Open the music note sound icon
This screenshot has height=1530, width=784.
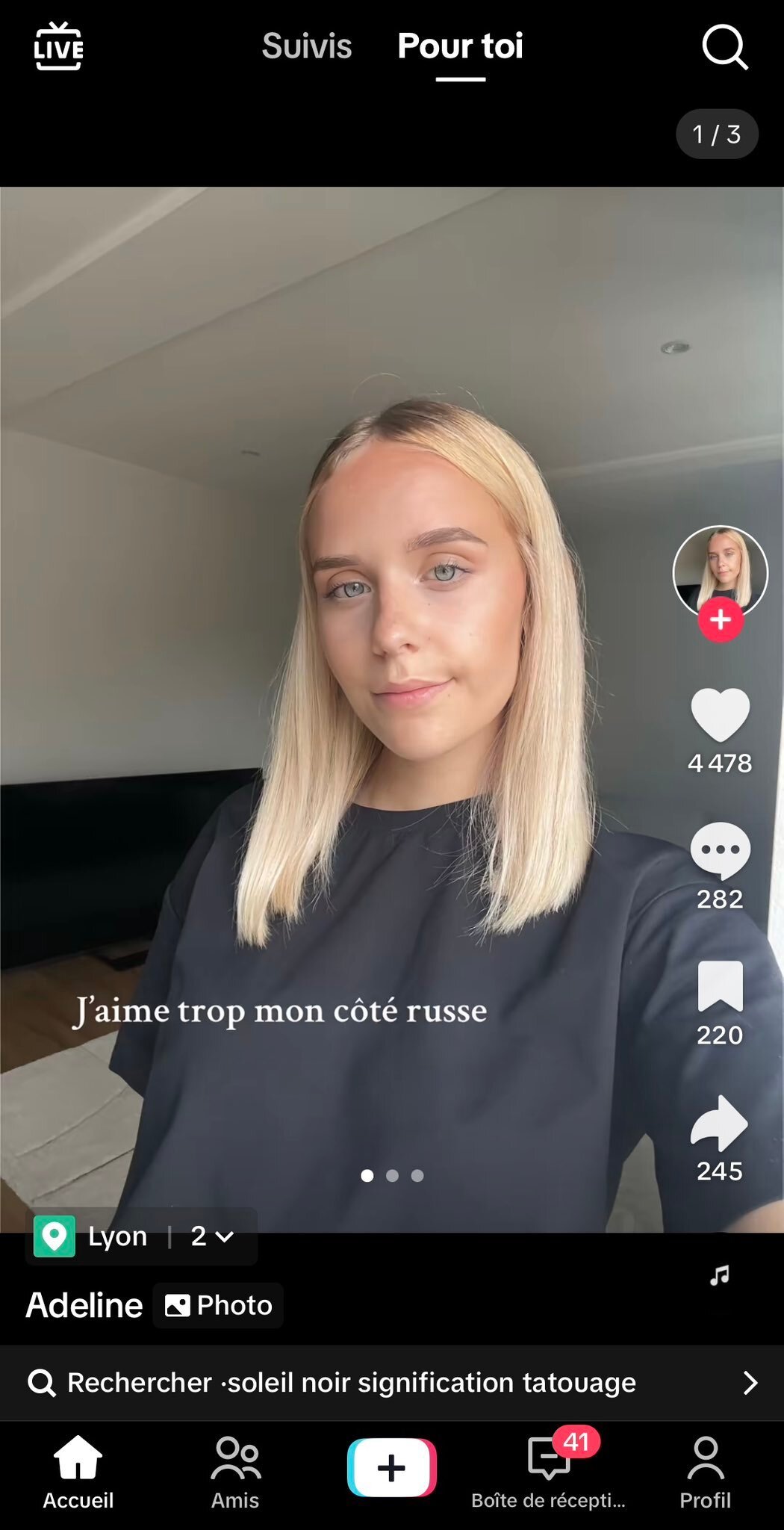[720, 1275]
